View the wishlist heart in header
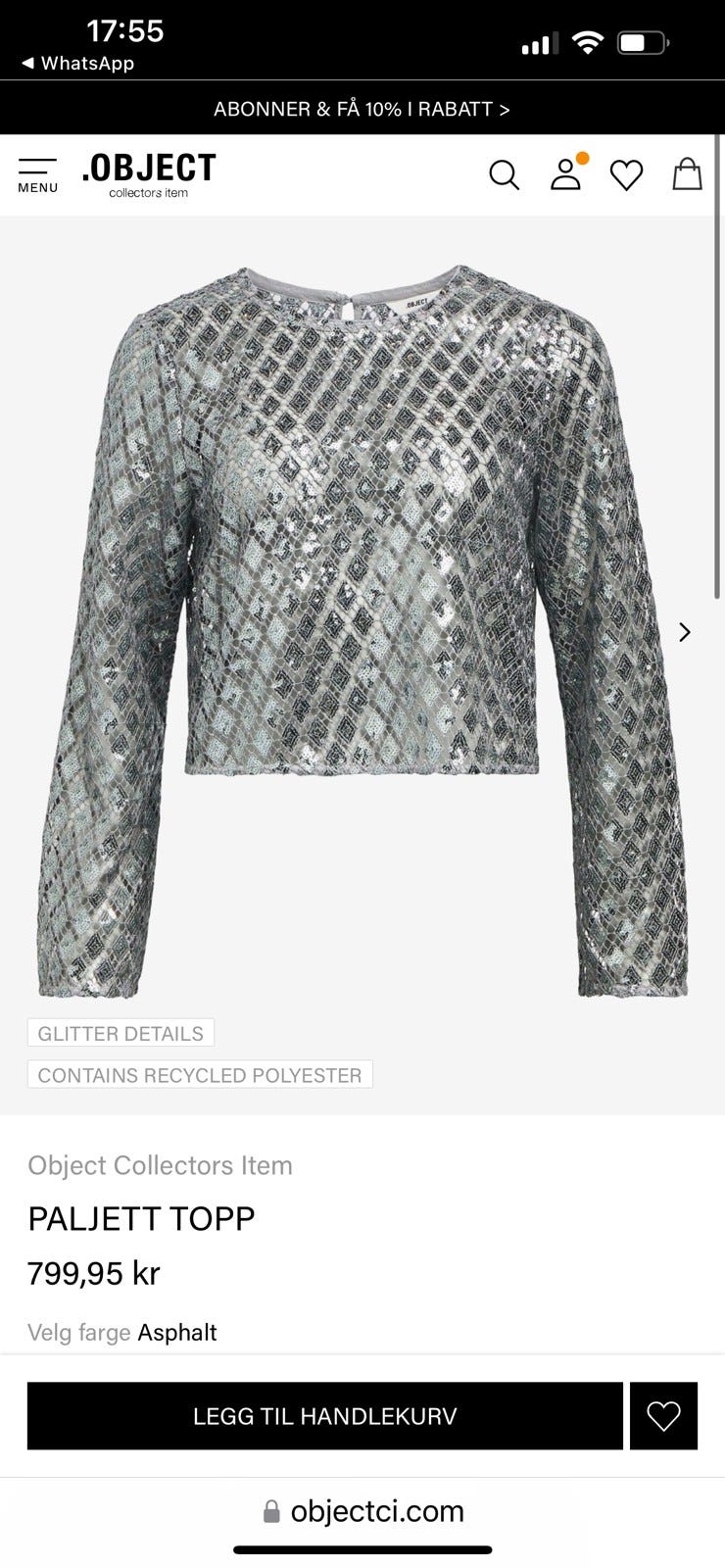This screenshot has height=1568, width=725. pos(626,175)
